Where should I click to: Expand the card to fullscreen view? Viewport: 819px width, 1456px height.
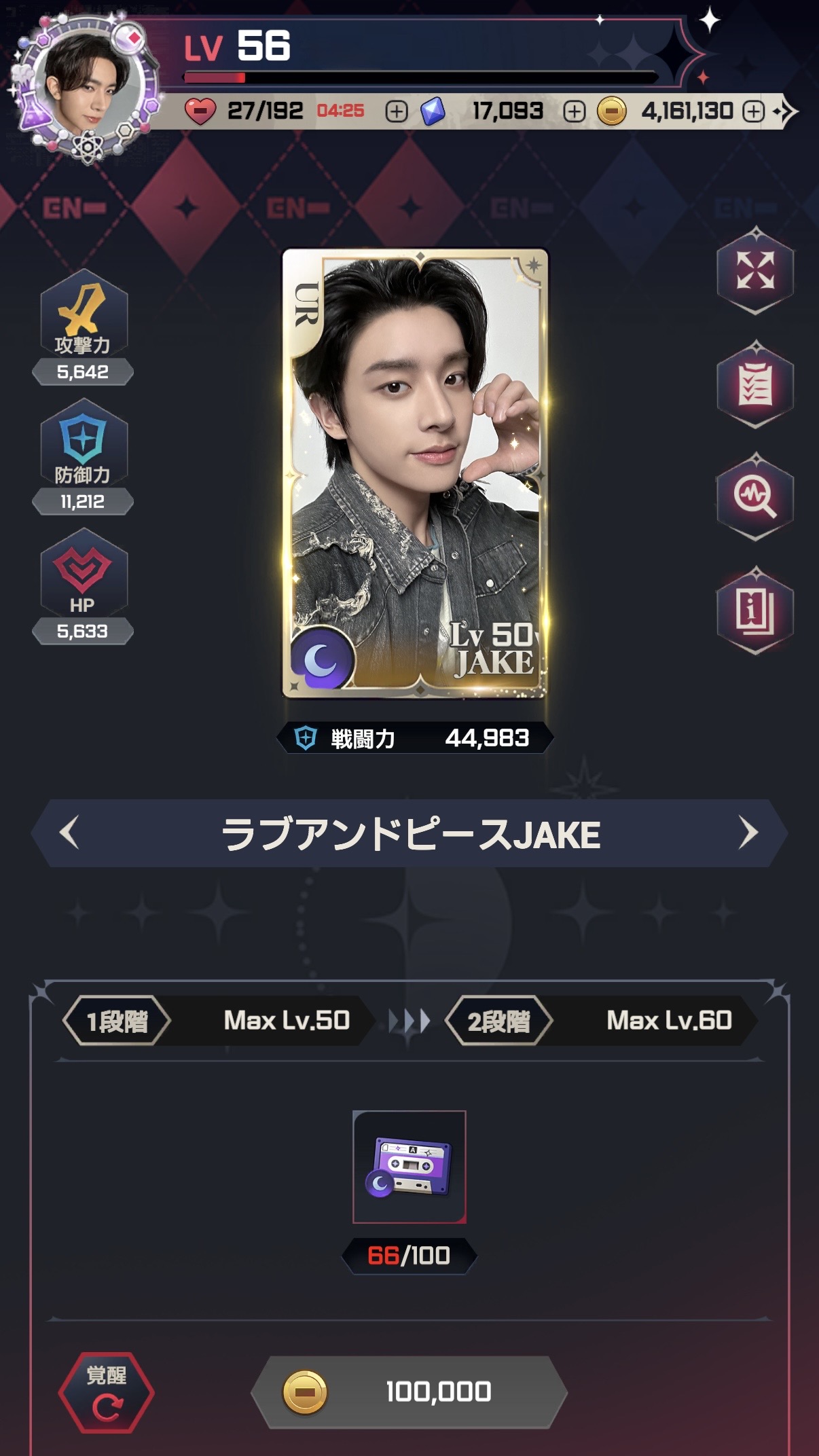pyautogui.click(x=754, y=270)
